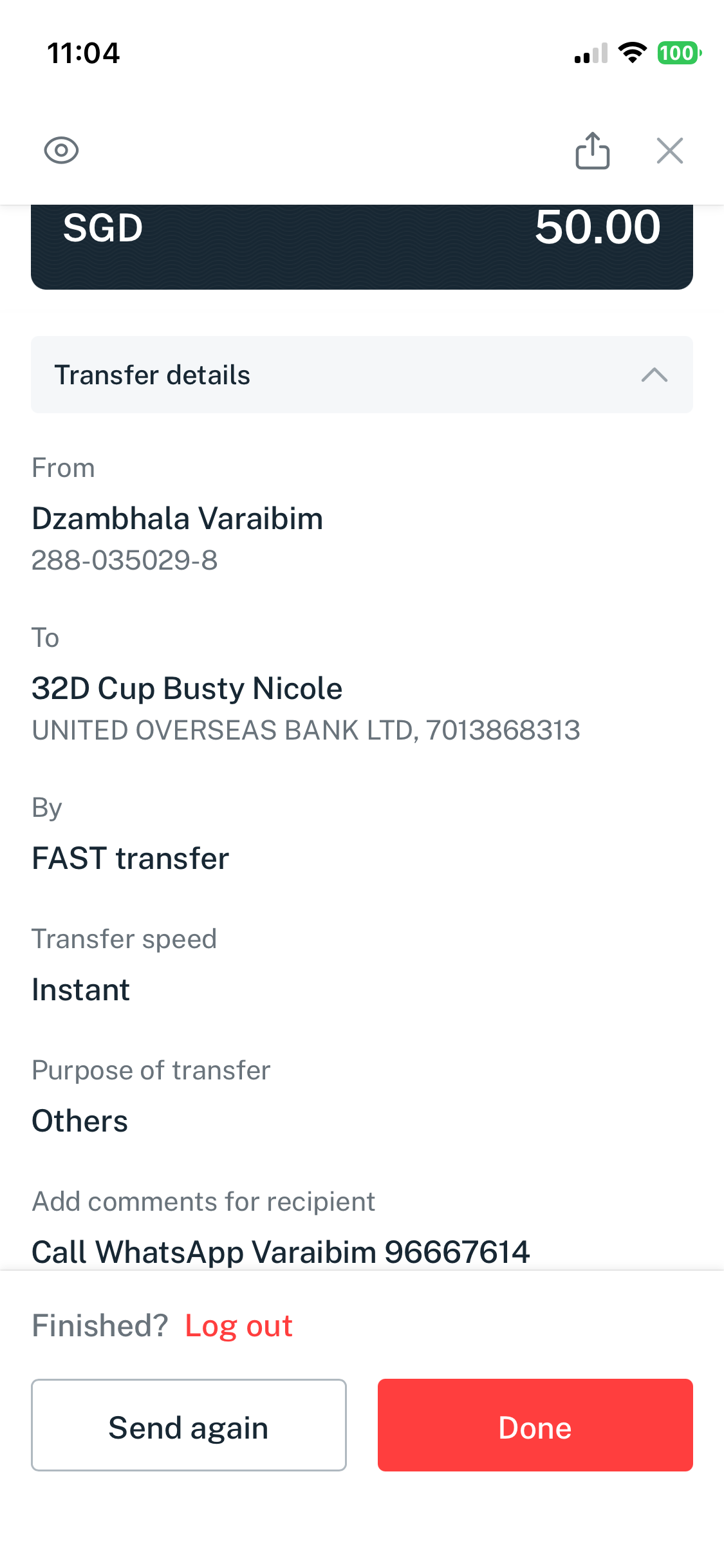The height and width of the screenshot is (1568, 724).
Task: Tap the Send again button
Action: (189, 1425)
